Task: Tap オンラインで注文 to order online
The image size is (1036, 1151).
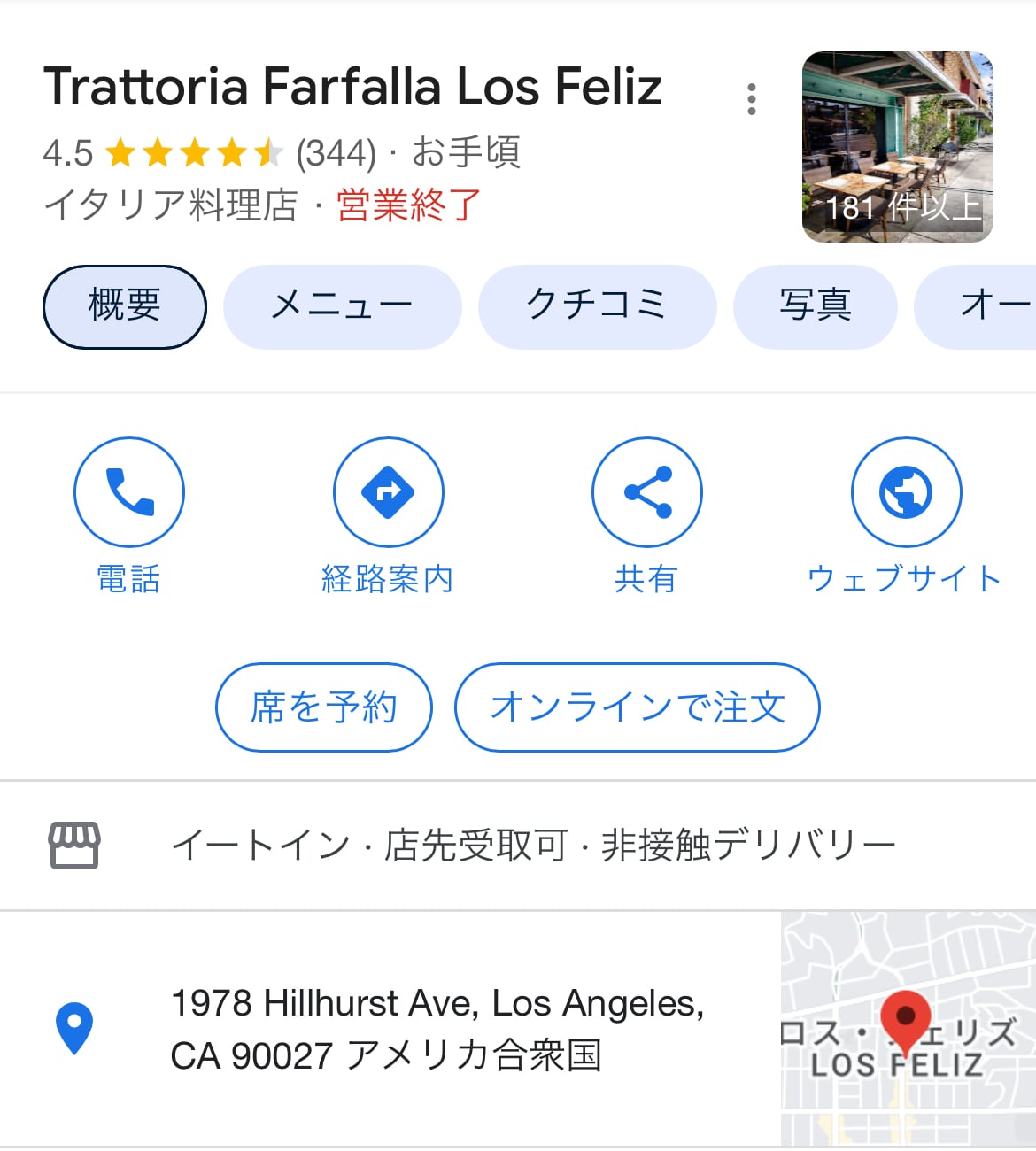Action: 638,707
